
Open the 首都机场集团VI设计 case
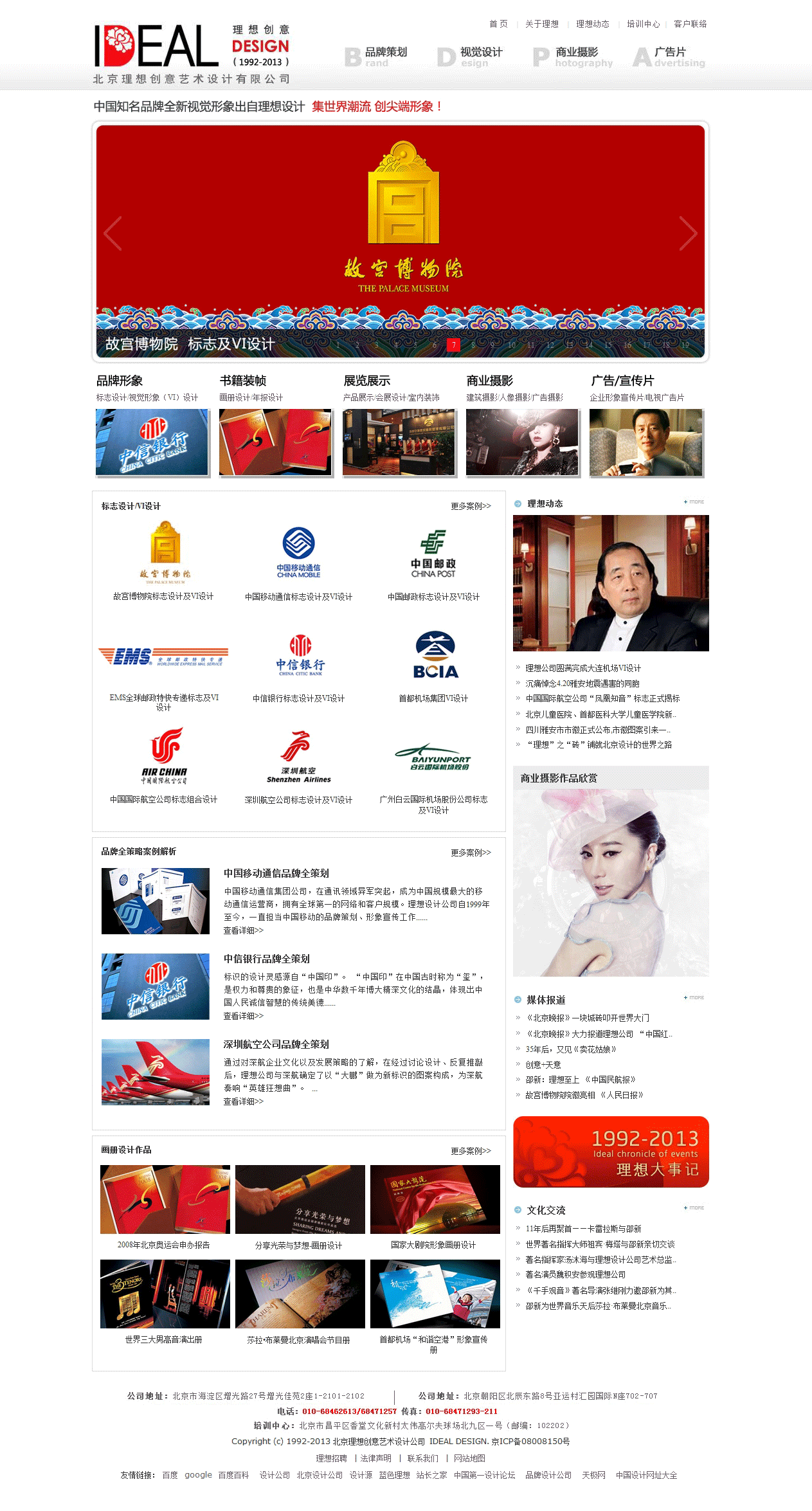(x=433, y=698)
